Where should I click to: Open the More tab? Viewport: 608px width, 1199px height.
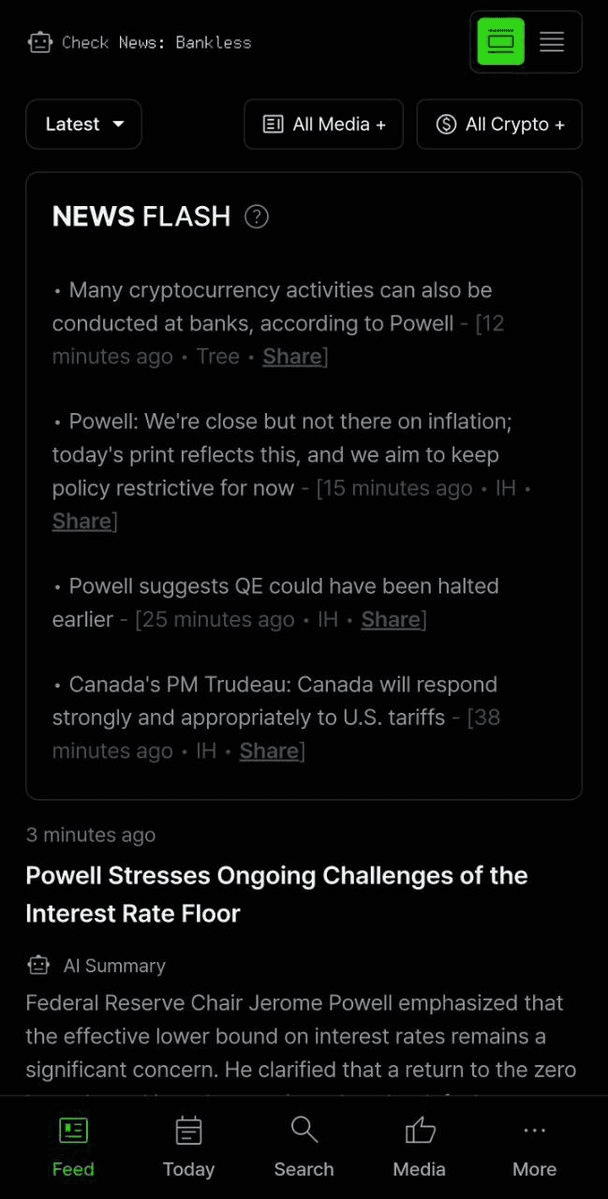click(534, 1148)
